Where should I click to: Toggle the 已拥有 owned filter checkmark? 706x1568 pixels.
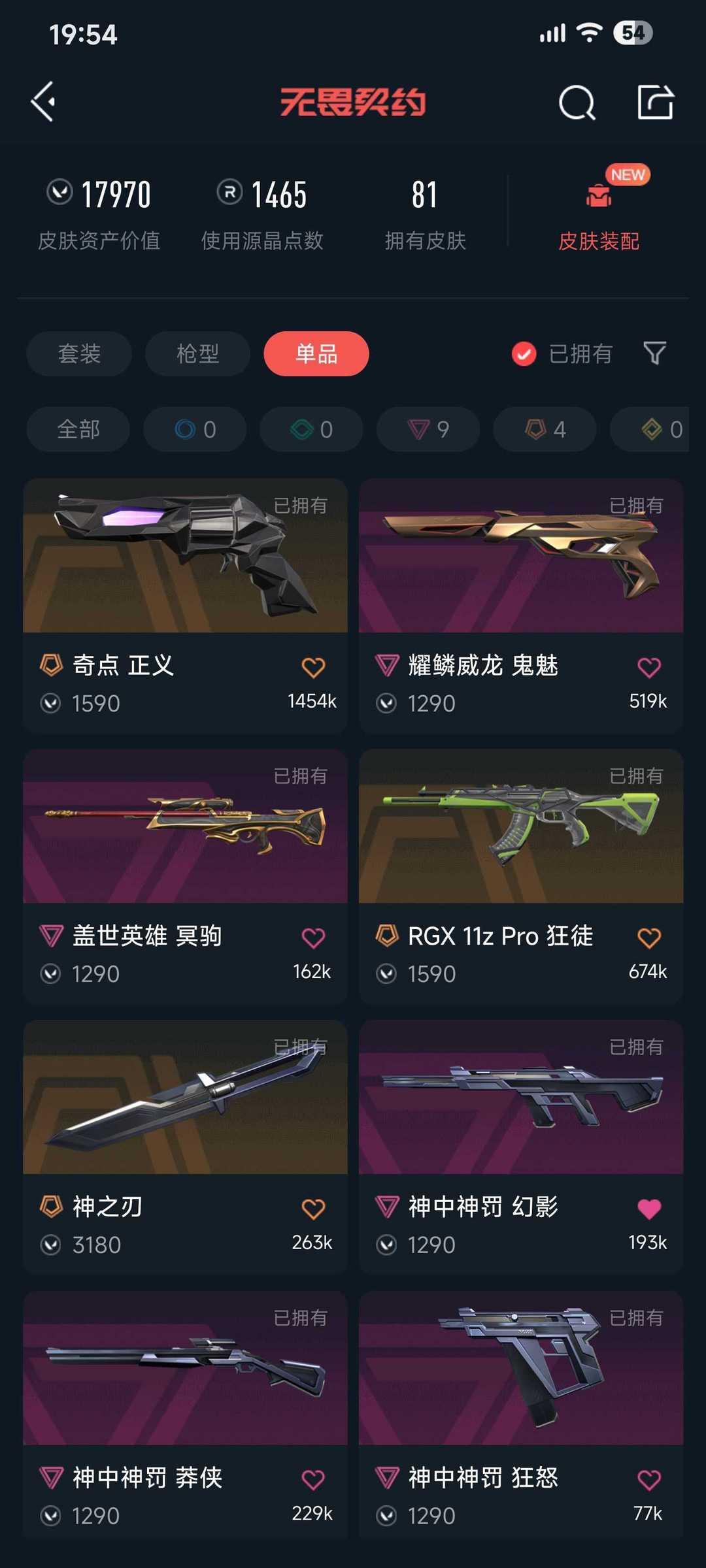coord(523,353)
